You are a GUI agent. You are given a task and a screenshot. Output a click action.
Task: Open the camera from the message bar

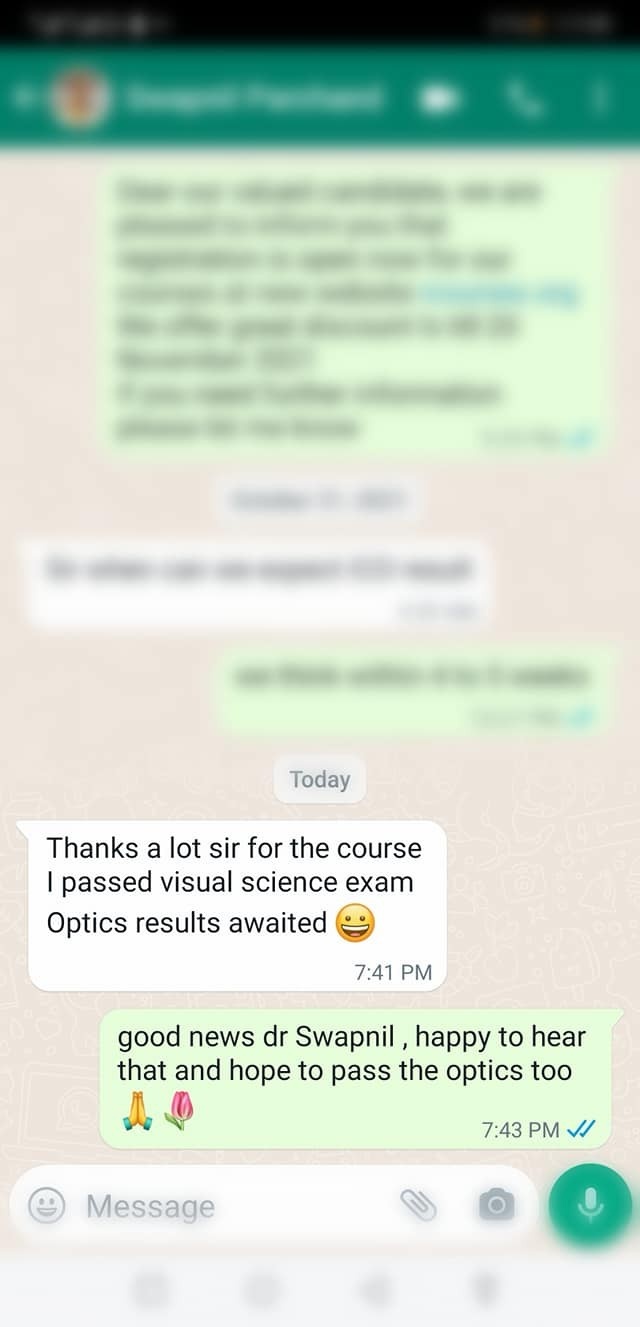[x=496, y=1206]
